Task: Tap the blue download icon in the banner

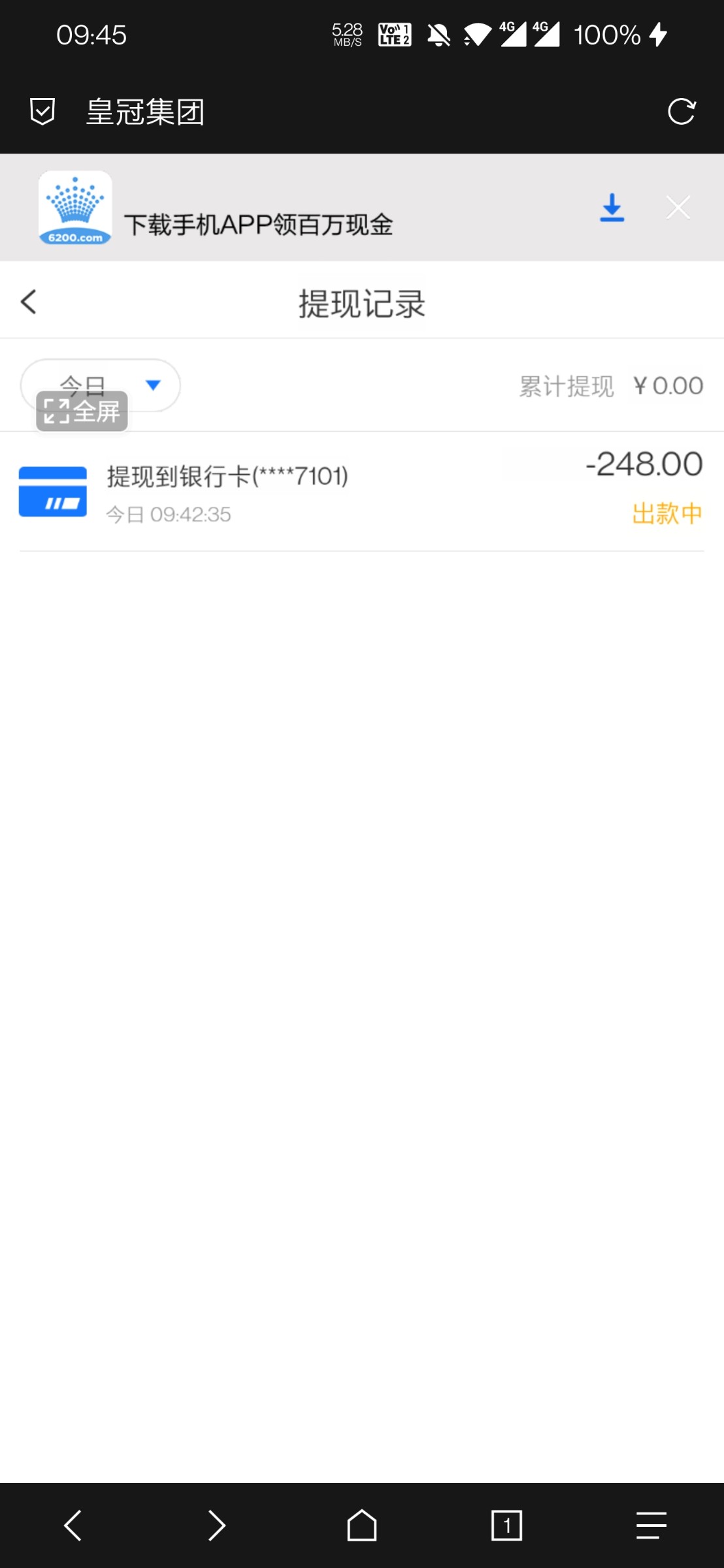Action: 612,208
